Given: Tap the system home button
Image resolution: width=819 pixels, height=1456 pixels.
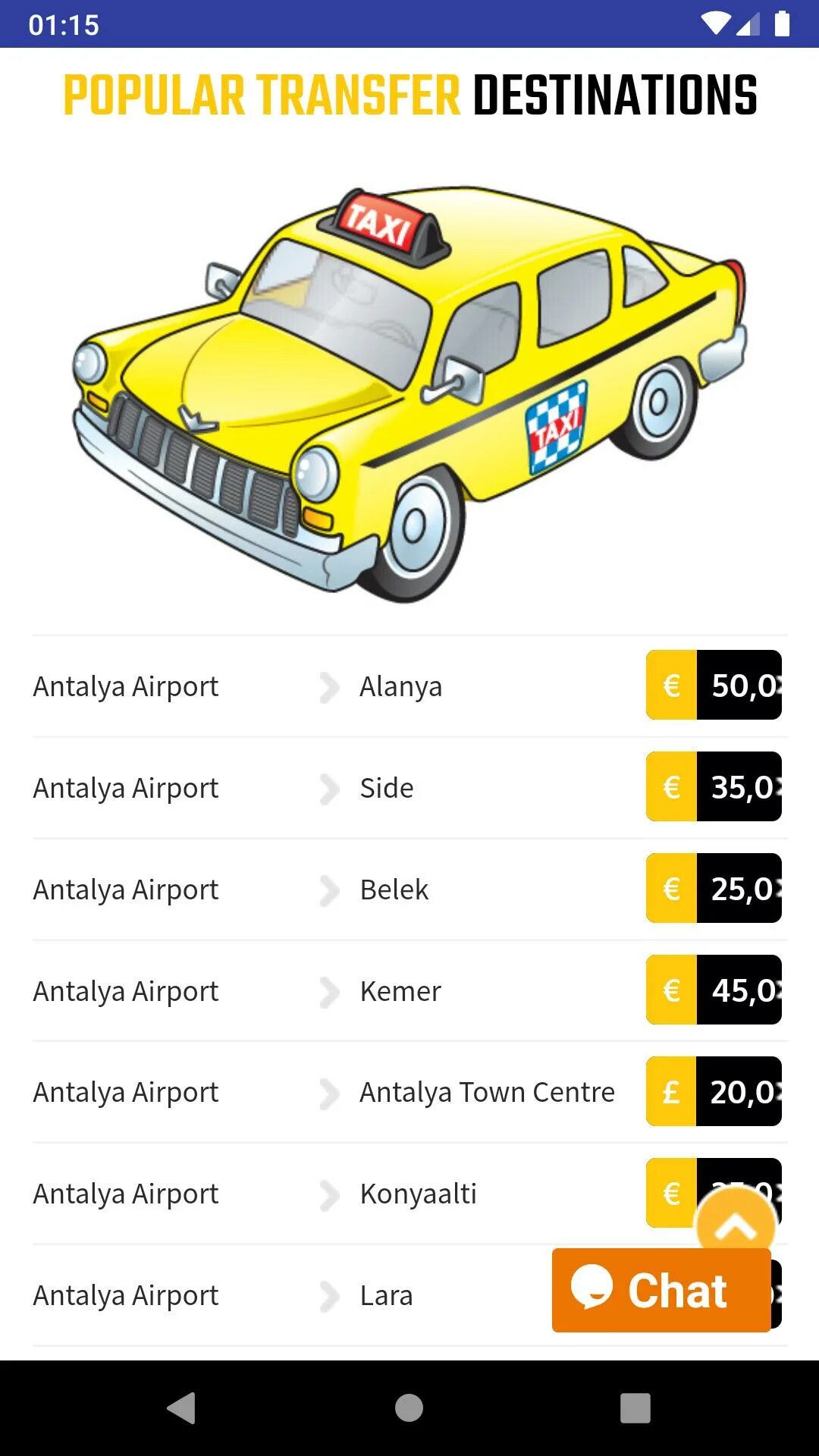Looking at the screenshot, I should click(x=409, y=1408).
